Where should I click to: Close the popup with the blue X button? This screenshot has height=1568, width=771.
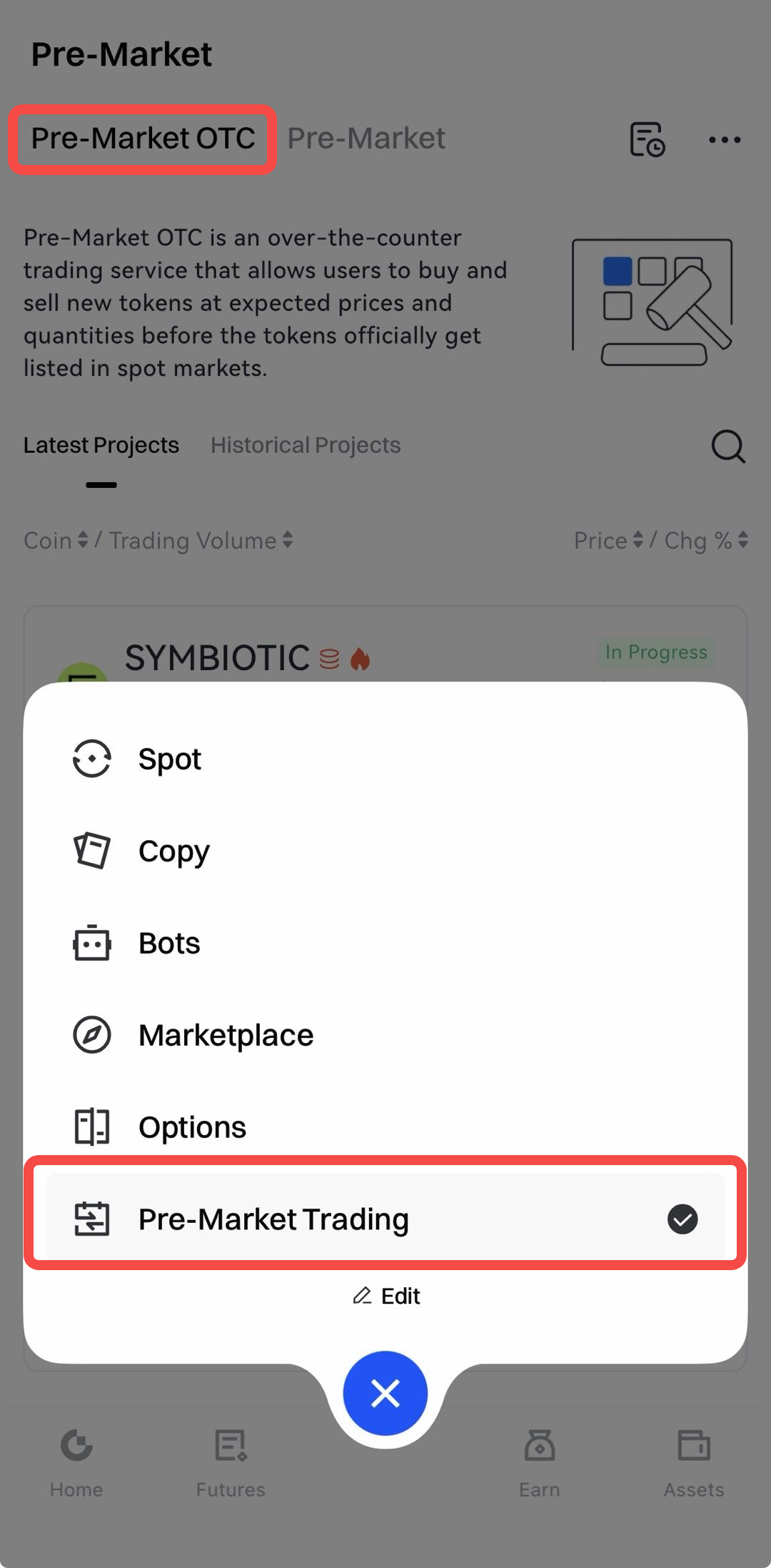[x=385, y=1393]
